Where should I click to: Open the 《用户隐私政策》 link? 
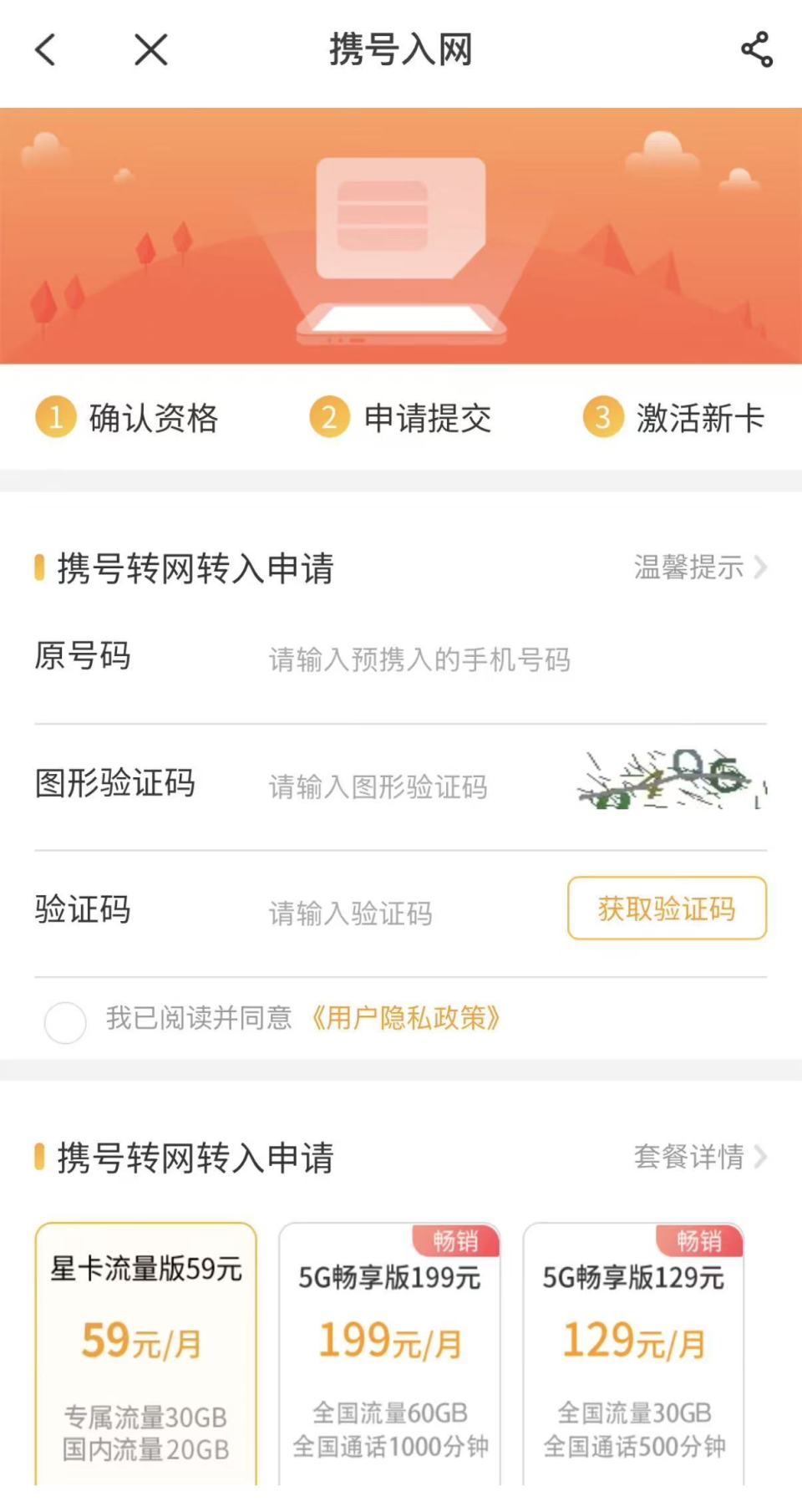pos(406,1018)
